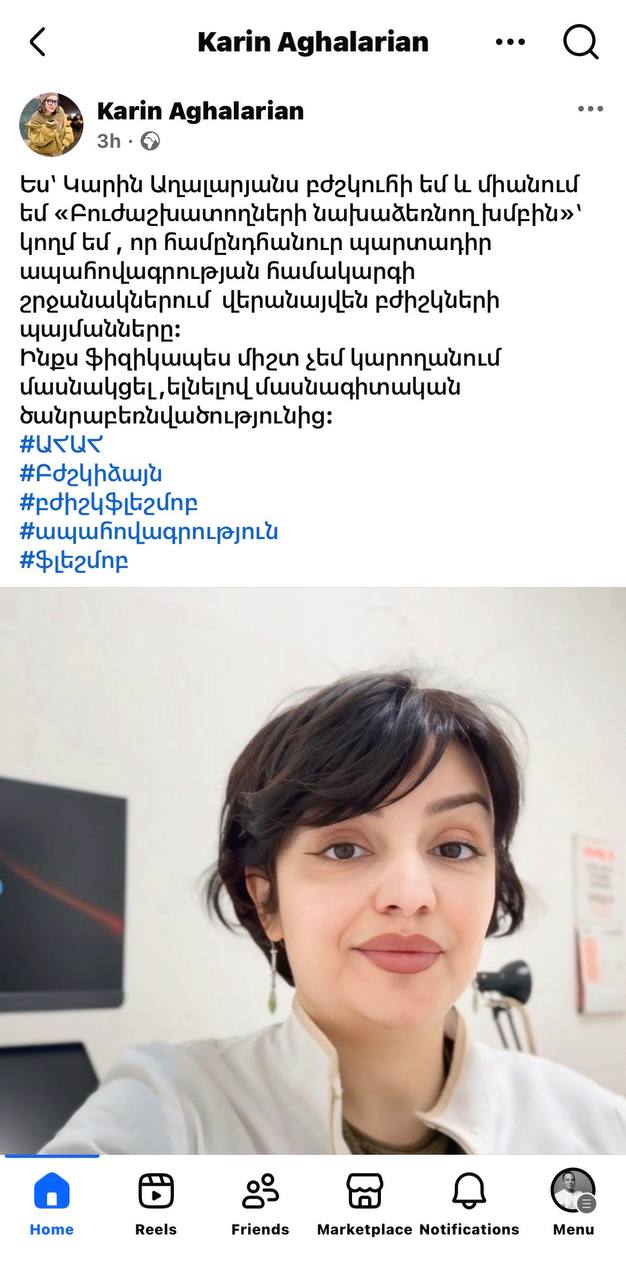Search within Karin Aghalarian's profile

[x=580, y=42]
